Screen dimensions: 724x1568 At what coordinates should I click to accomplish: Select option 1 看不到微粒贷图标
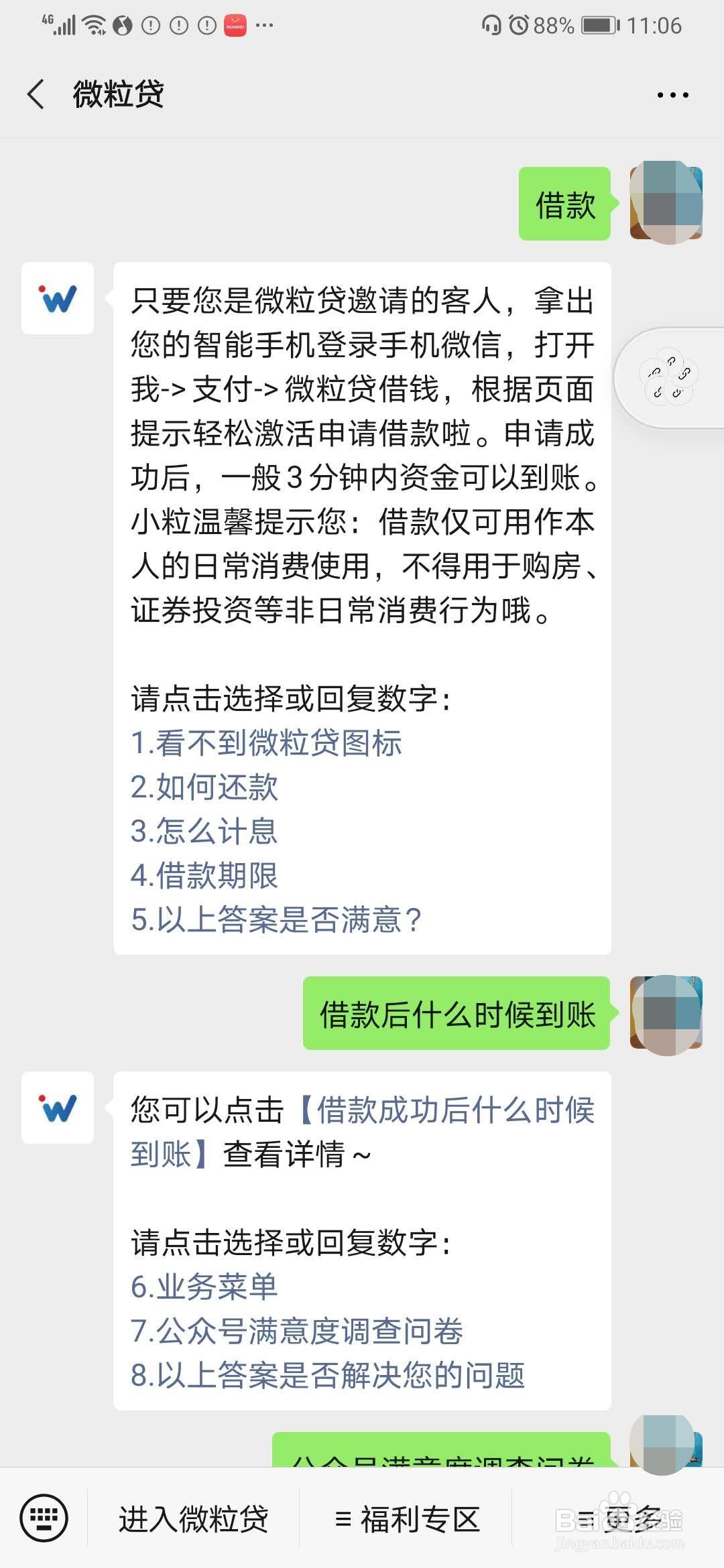click(x=267, y=742)
